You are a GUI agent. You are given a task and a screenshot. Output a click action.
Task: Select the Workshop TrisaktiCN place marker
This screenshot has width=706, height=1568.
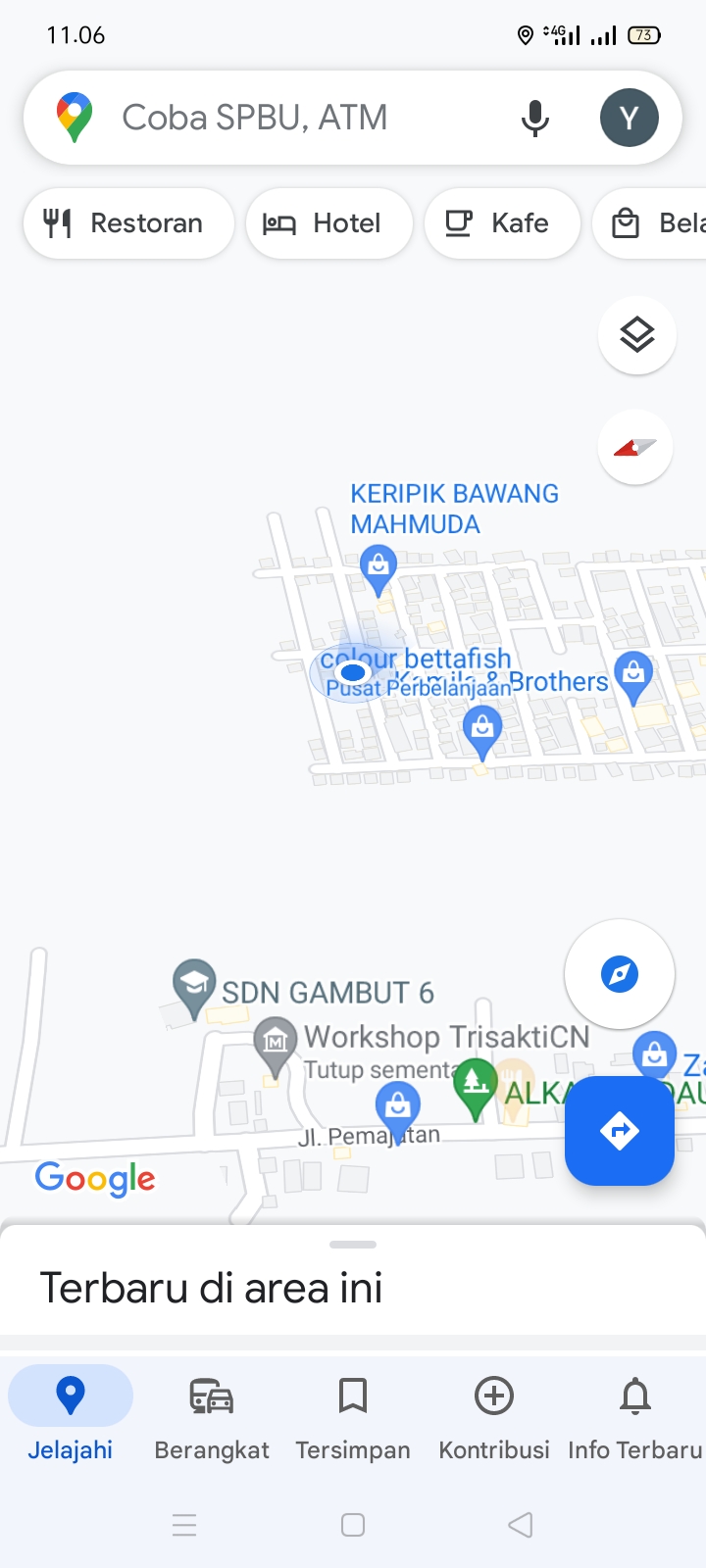[x=276, y=1042]
